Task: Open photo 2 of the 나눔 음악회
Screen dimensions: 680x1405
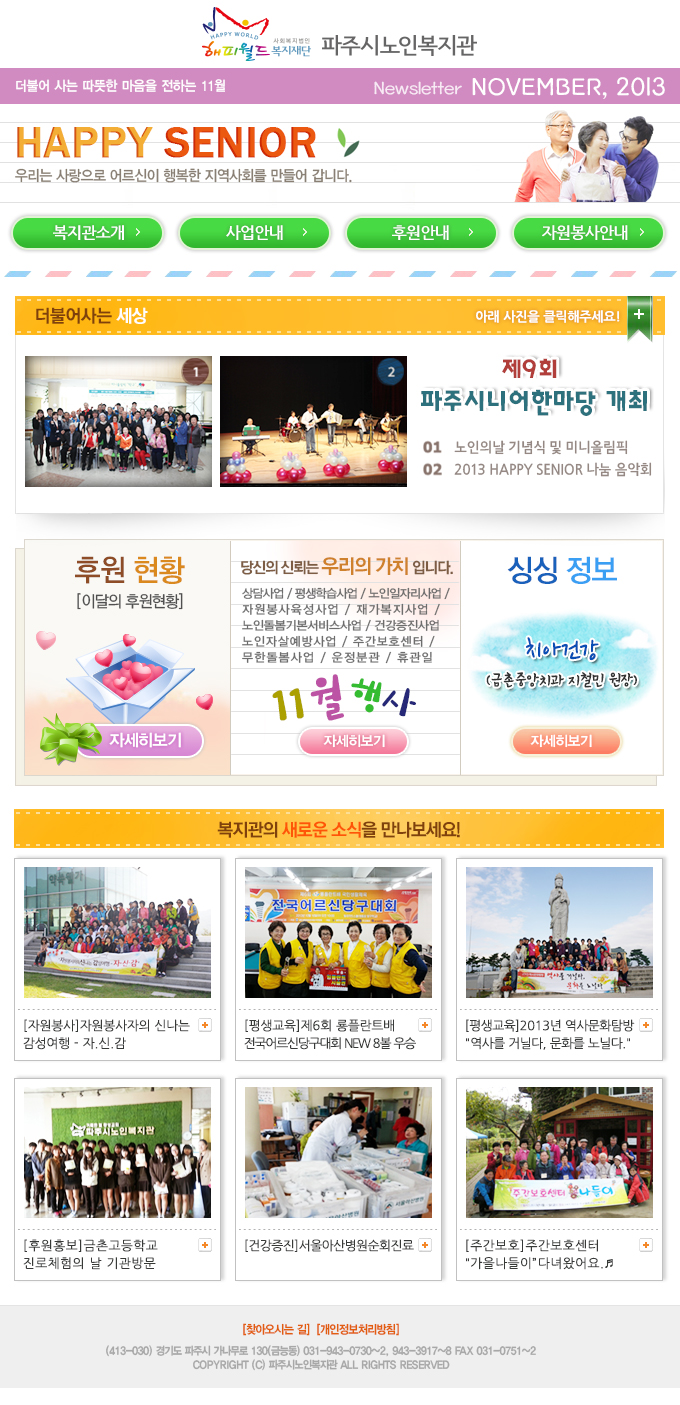Action: coord(313,421)
